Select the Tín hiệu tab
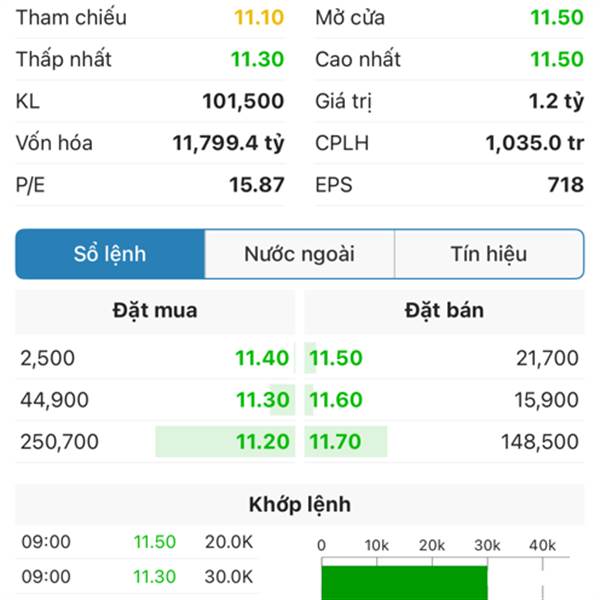This screenshot has width=600, height=600. (x=488, y=254)
